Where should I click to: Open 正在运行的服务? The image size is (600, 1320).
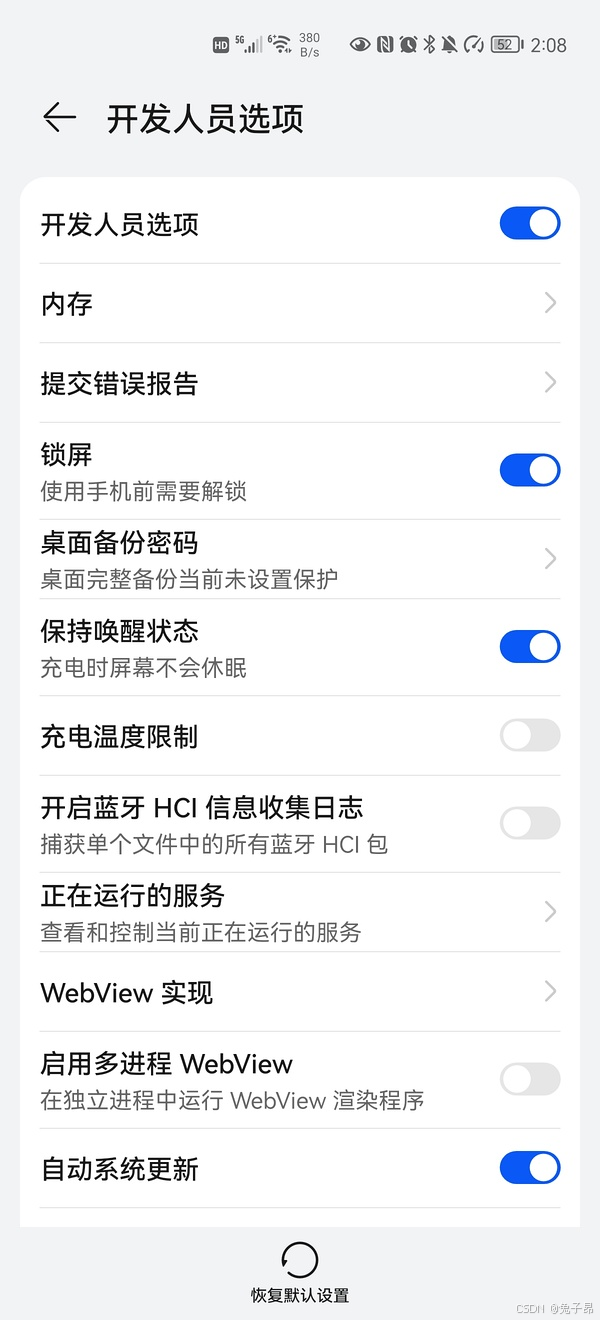click(300, 912)
